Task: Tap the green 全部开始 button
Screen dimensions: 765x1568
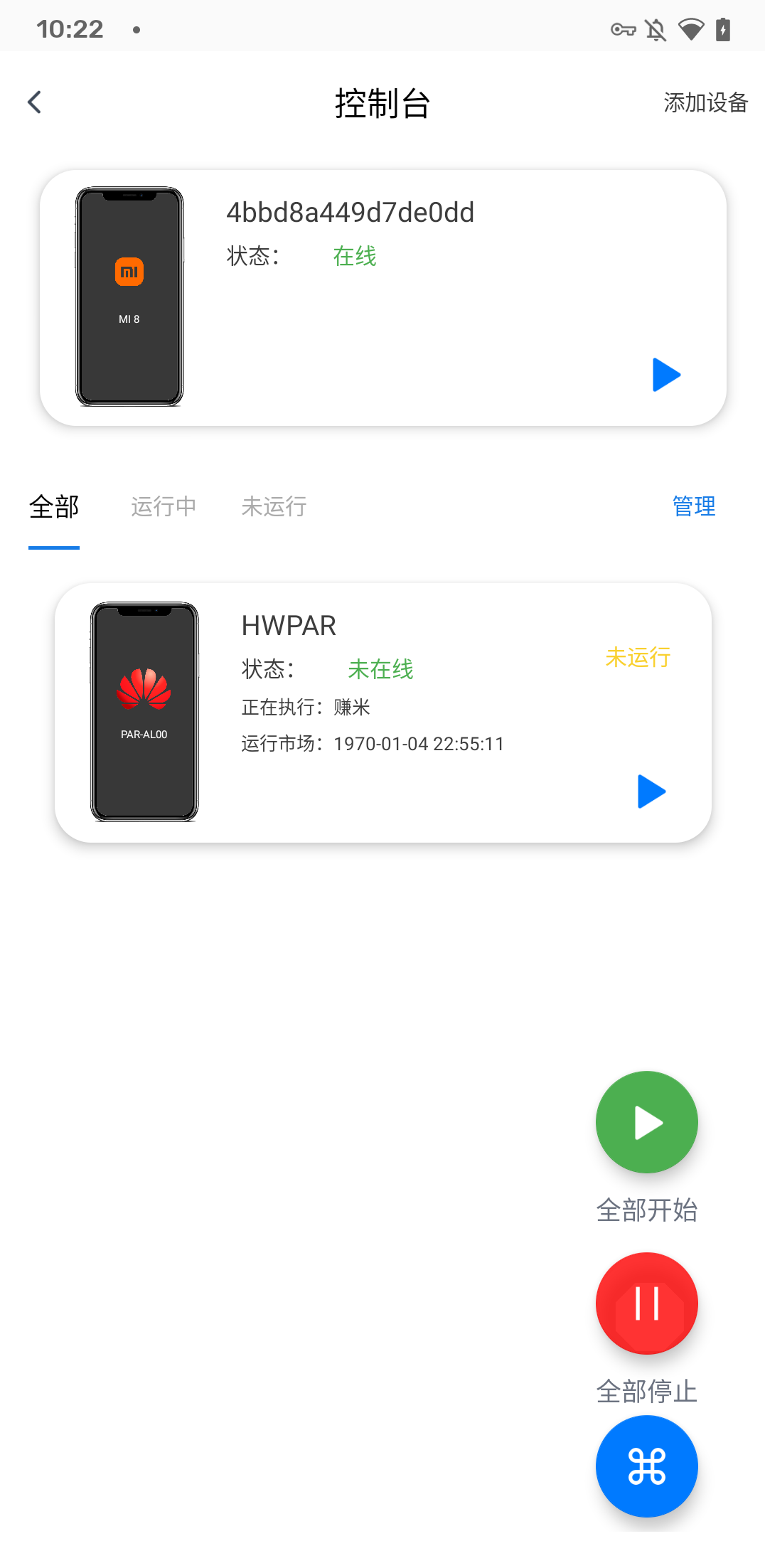Action: coord(646,1122)
